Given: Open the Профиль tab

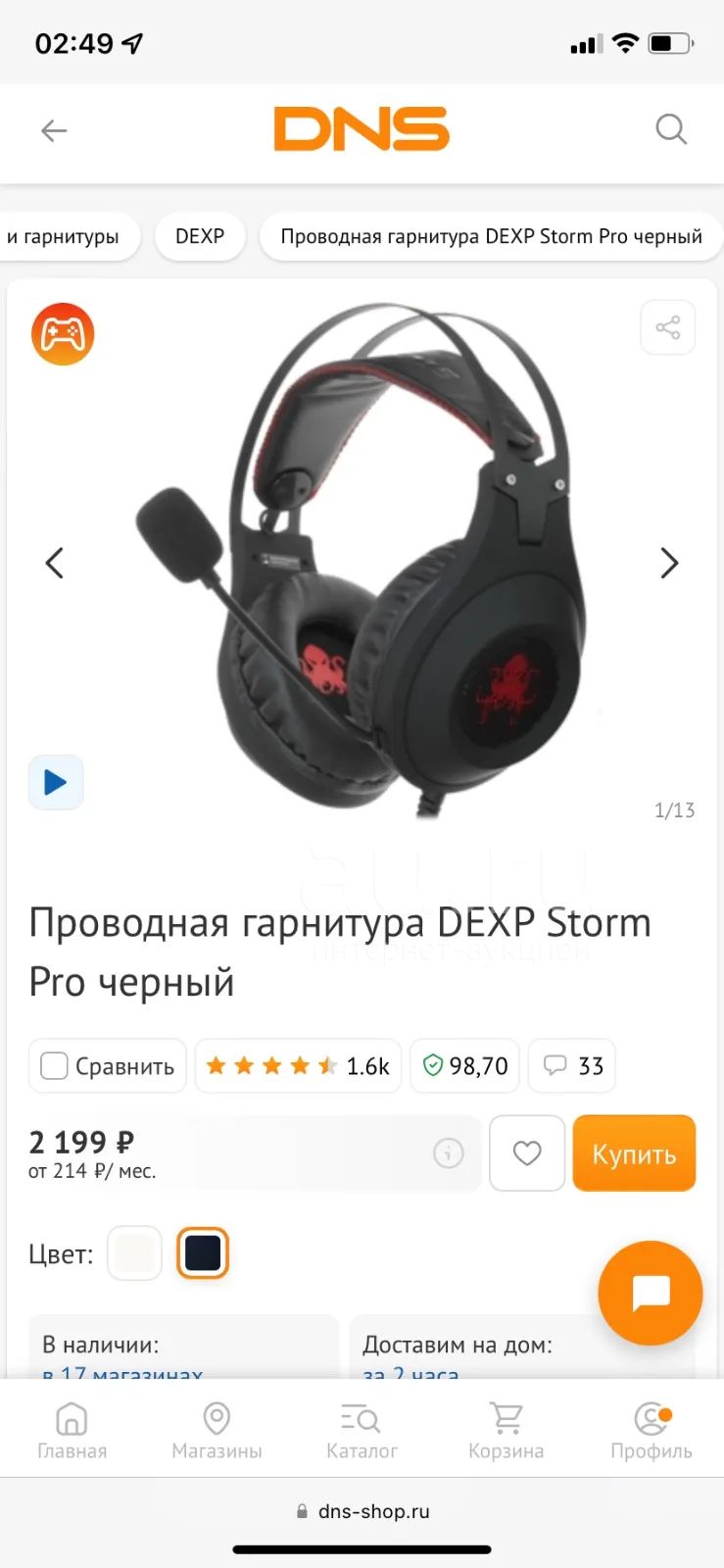Looking at the screenshot, I should [x=652, y=1431].
